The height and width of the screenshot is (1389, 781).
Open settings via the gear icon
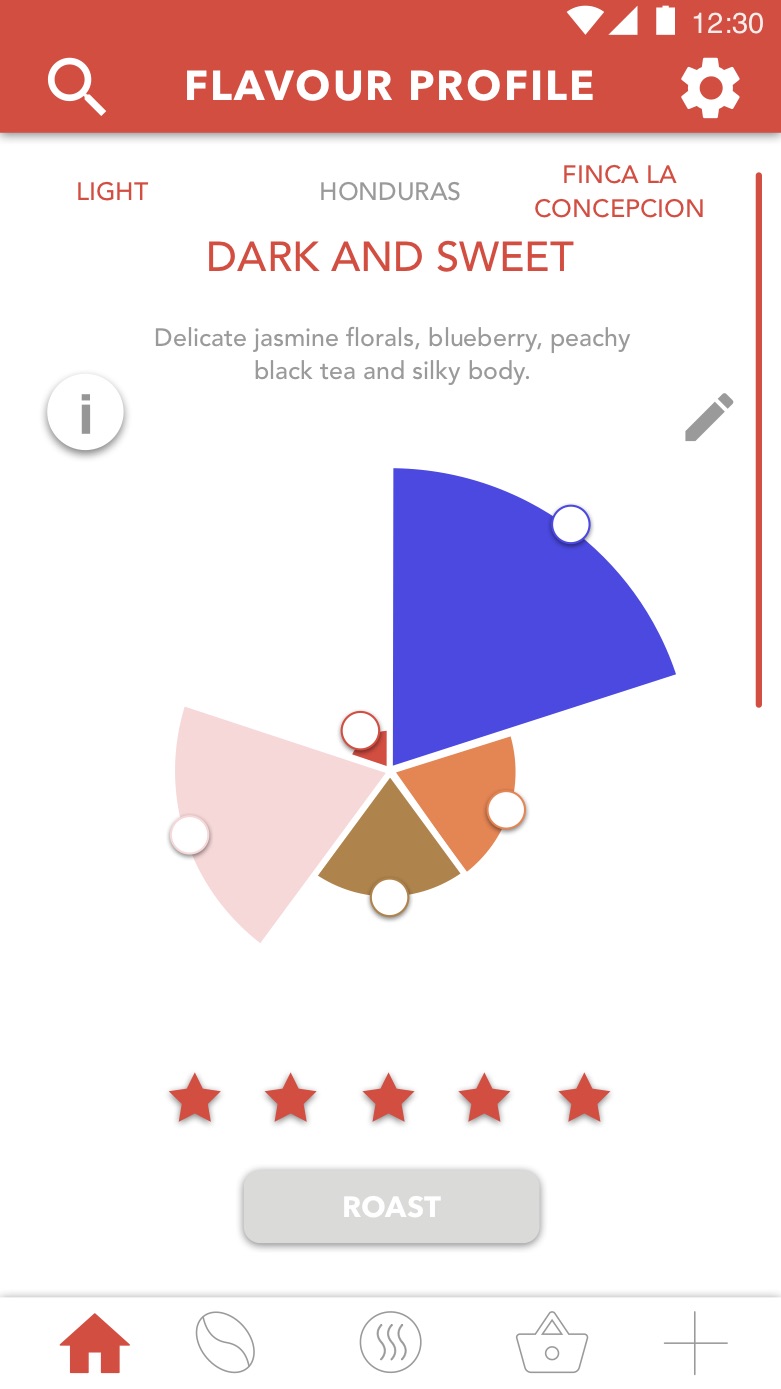coord(710,88)
